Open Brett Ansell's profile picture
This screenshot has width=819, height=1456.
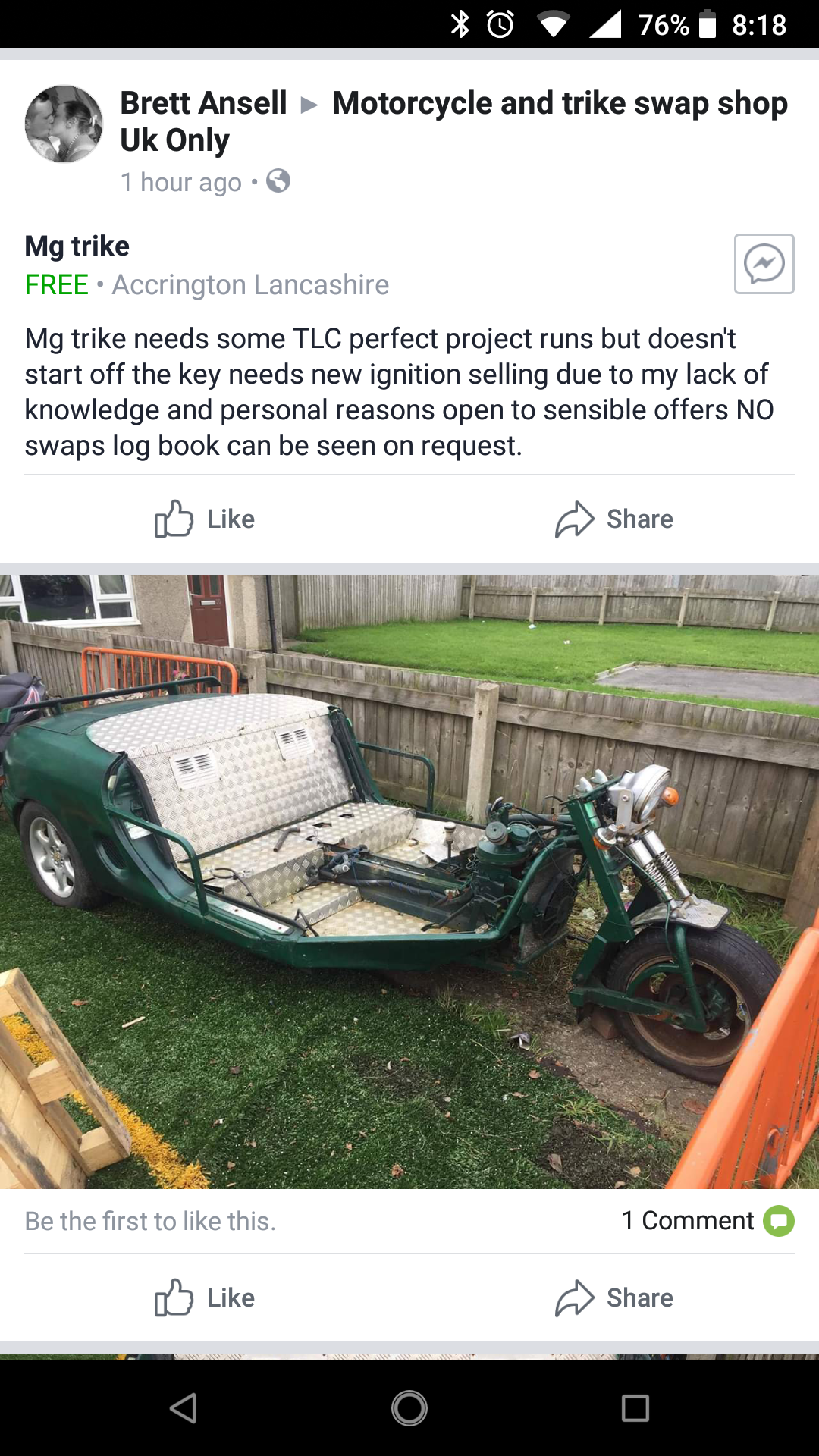pos(64,124)
